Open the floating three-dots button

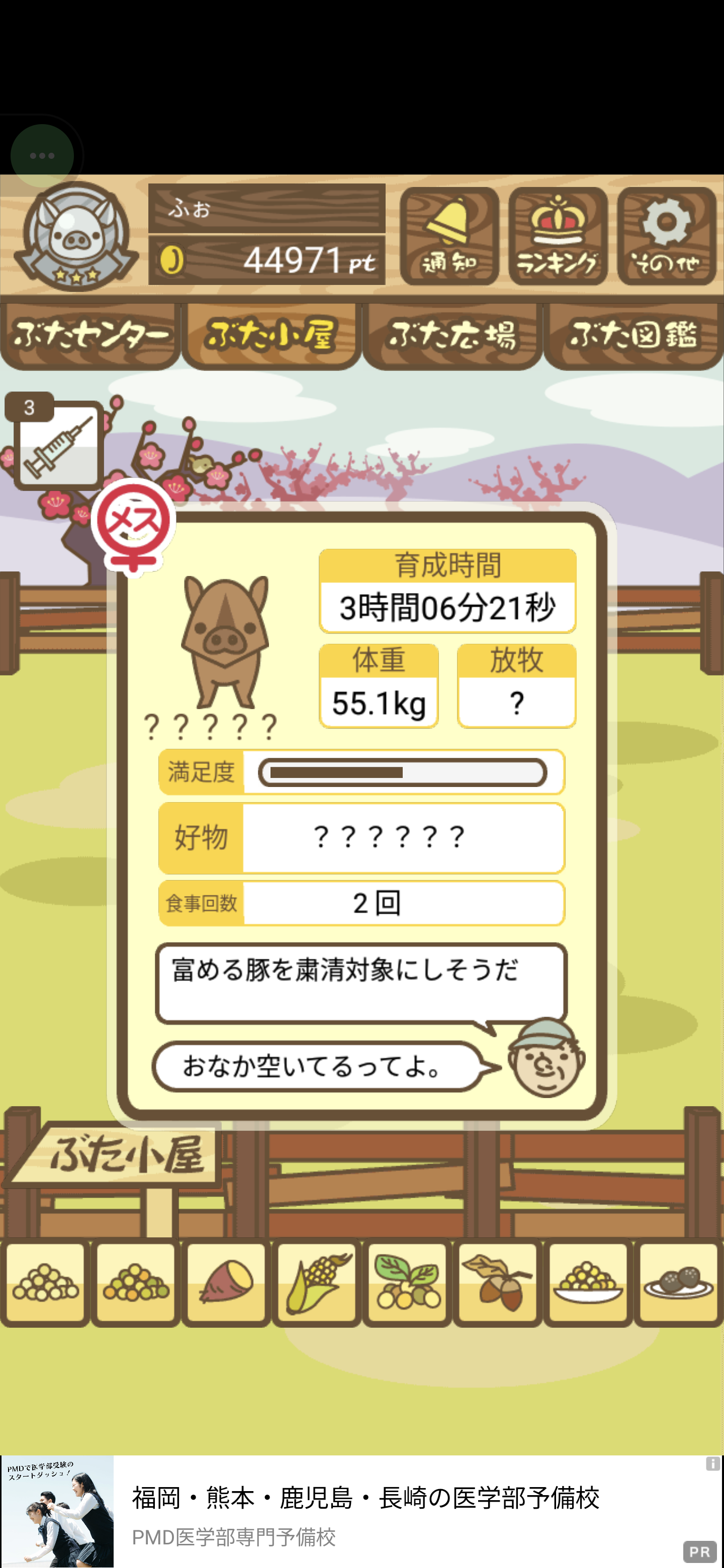(x=42, y=156)
